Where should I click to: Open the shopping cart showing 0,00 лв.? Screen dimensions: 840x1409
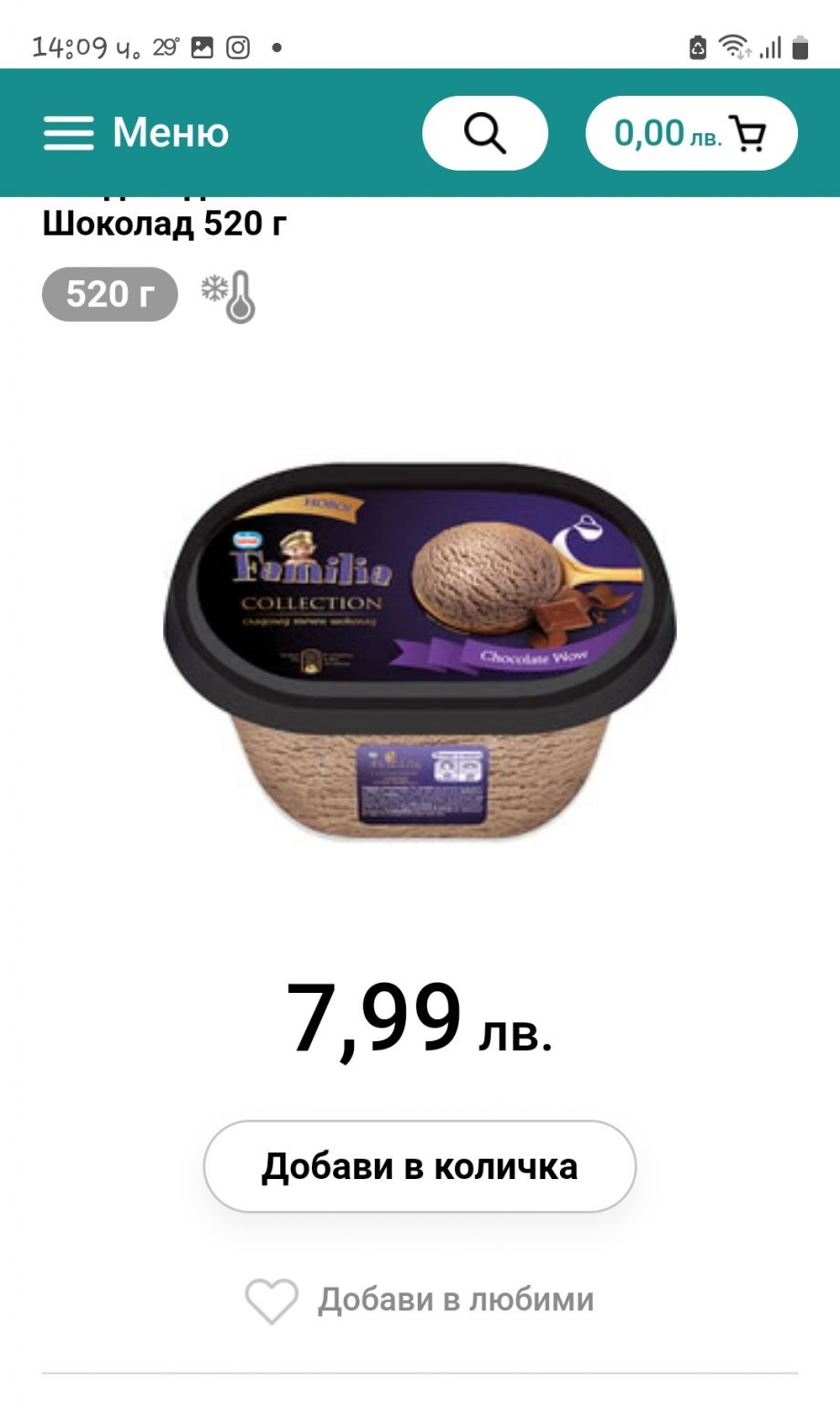(691, 133)
